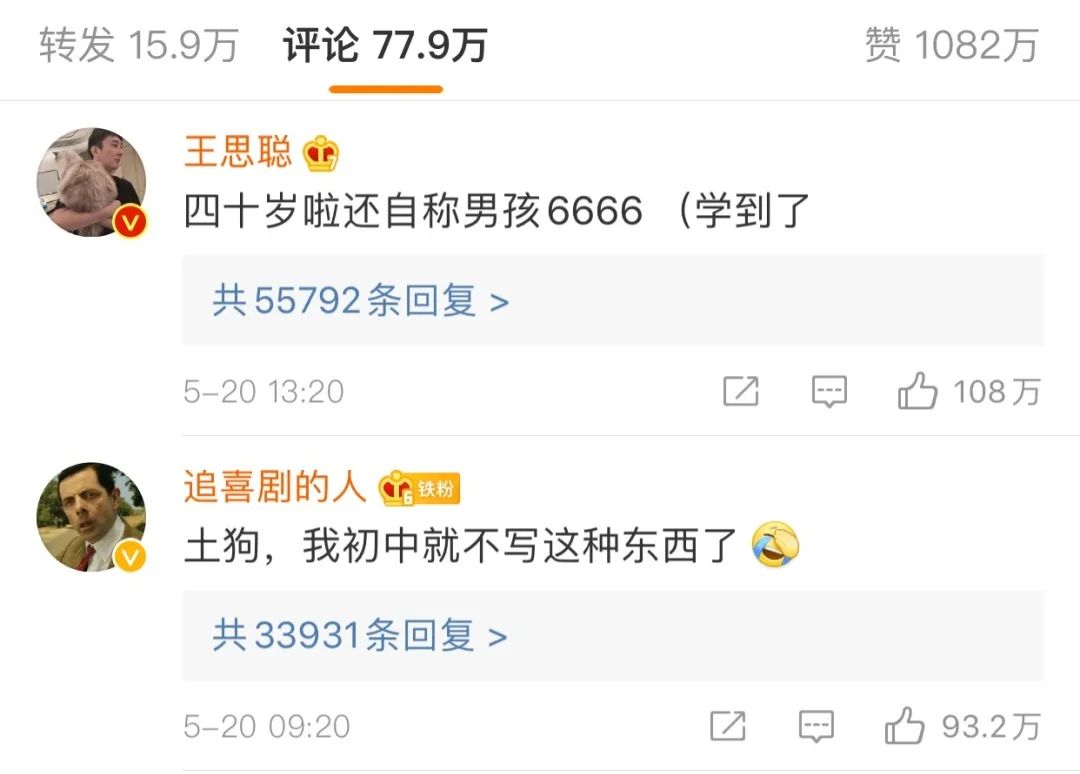Open 王思聪's username link
Screen dimensions: 1080x774
click(x=238, y=153)
